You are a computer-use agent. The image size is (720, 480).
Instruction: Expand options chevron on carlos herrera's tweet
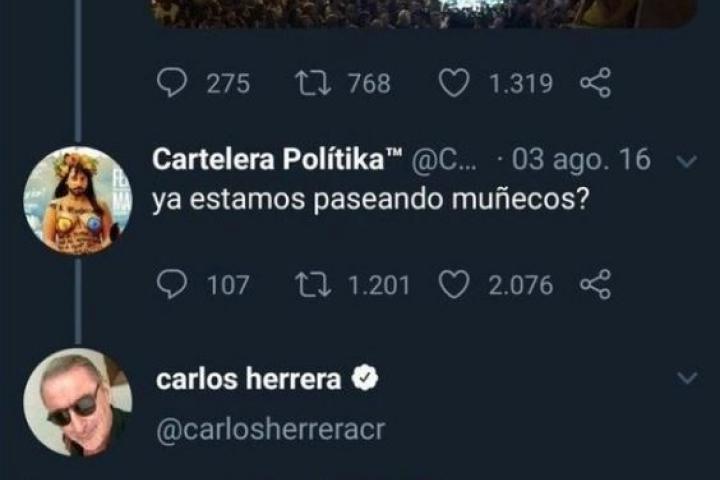(688, 378)
